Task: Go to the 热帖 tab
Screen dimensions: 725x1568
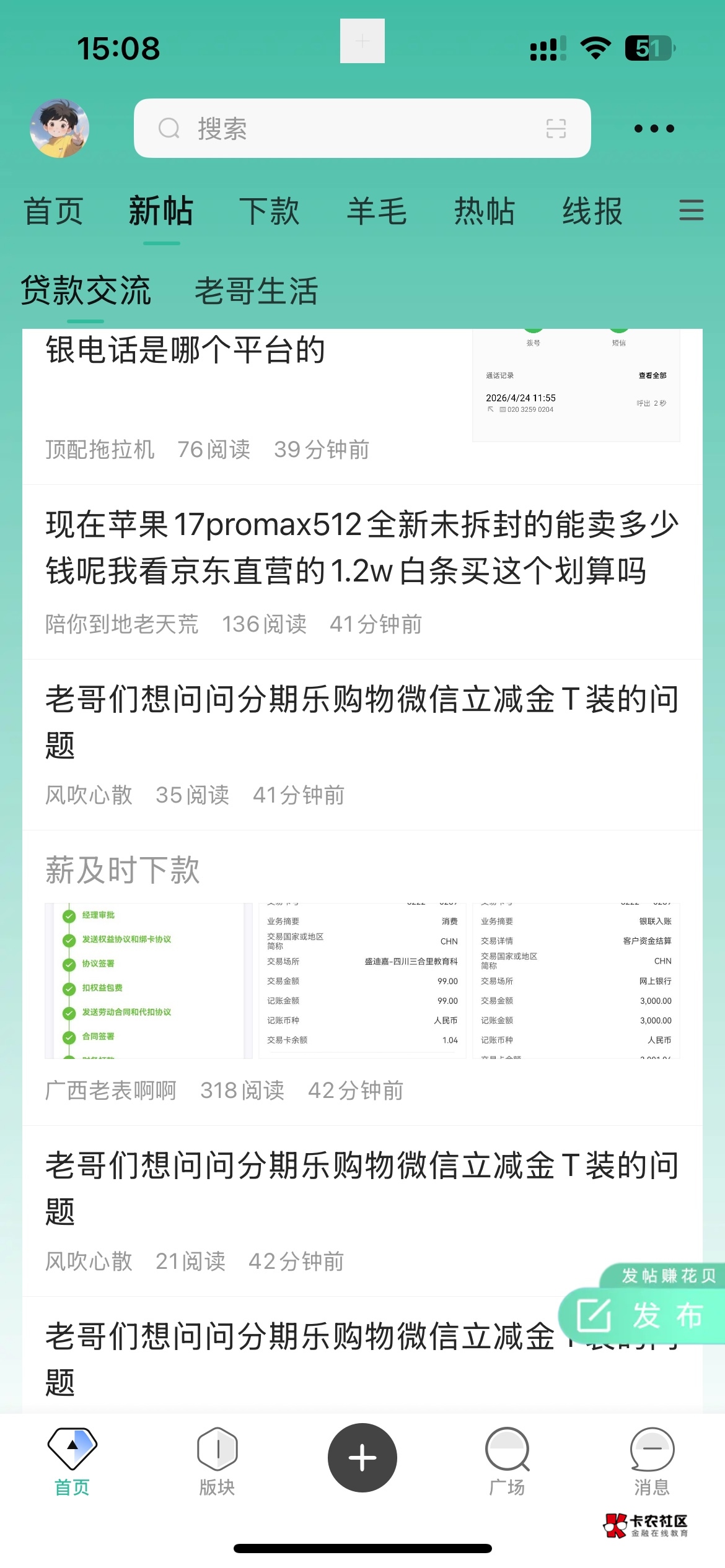Action: coord(485,211)
